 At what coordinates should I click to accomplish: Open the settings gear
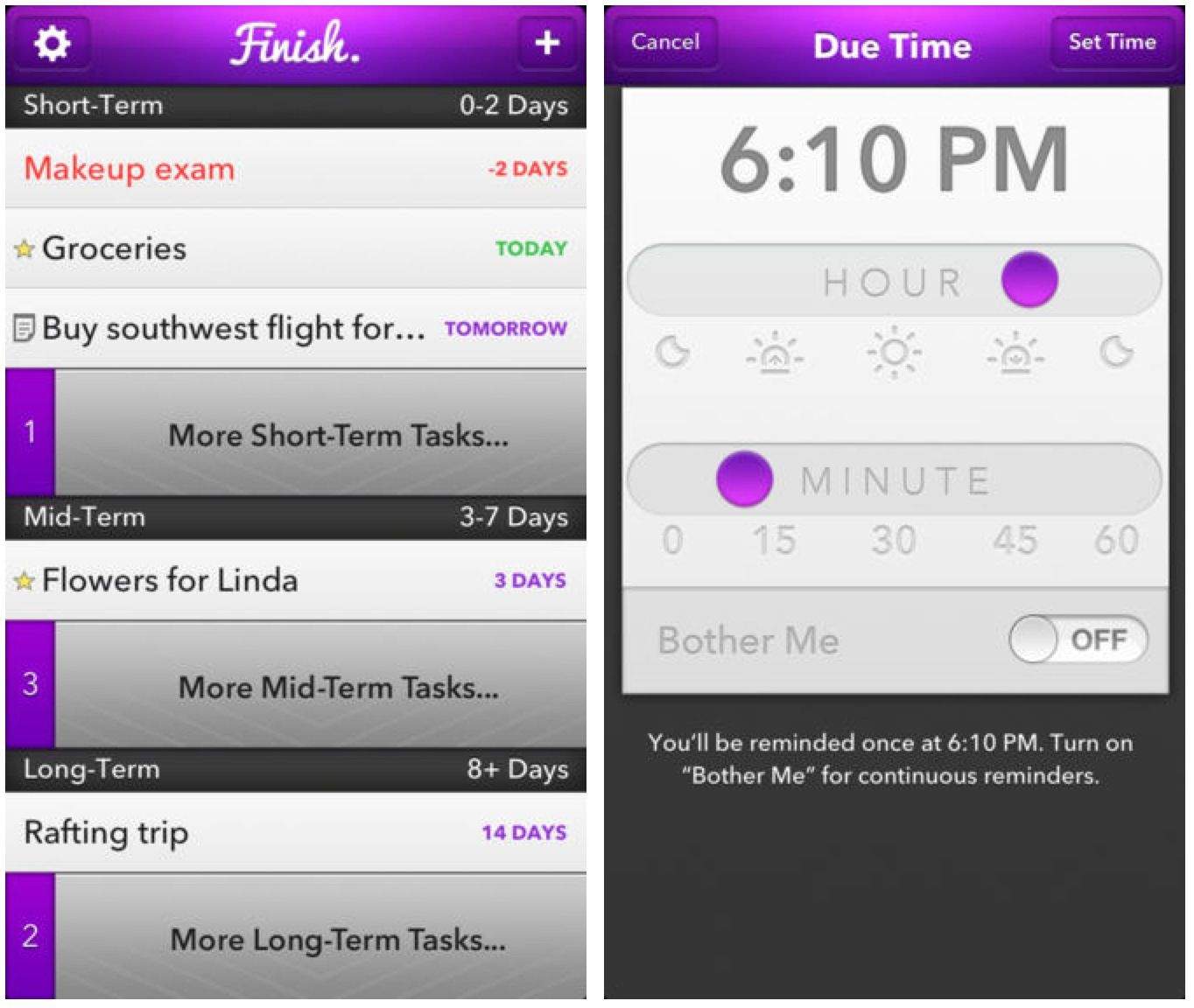[x=52, y=43]
